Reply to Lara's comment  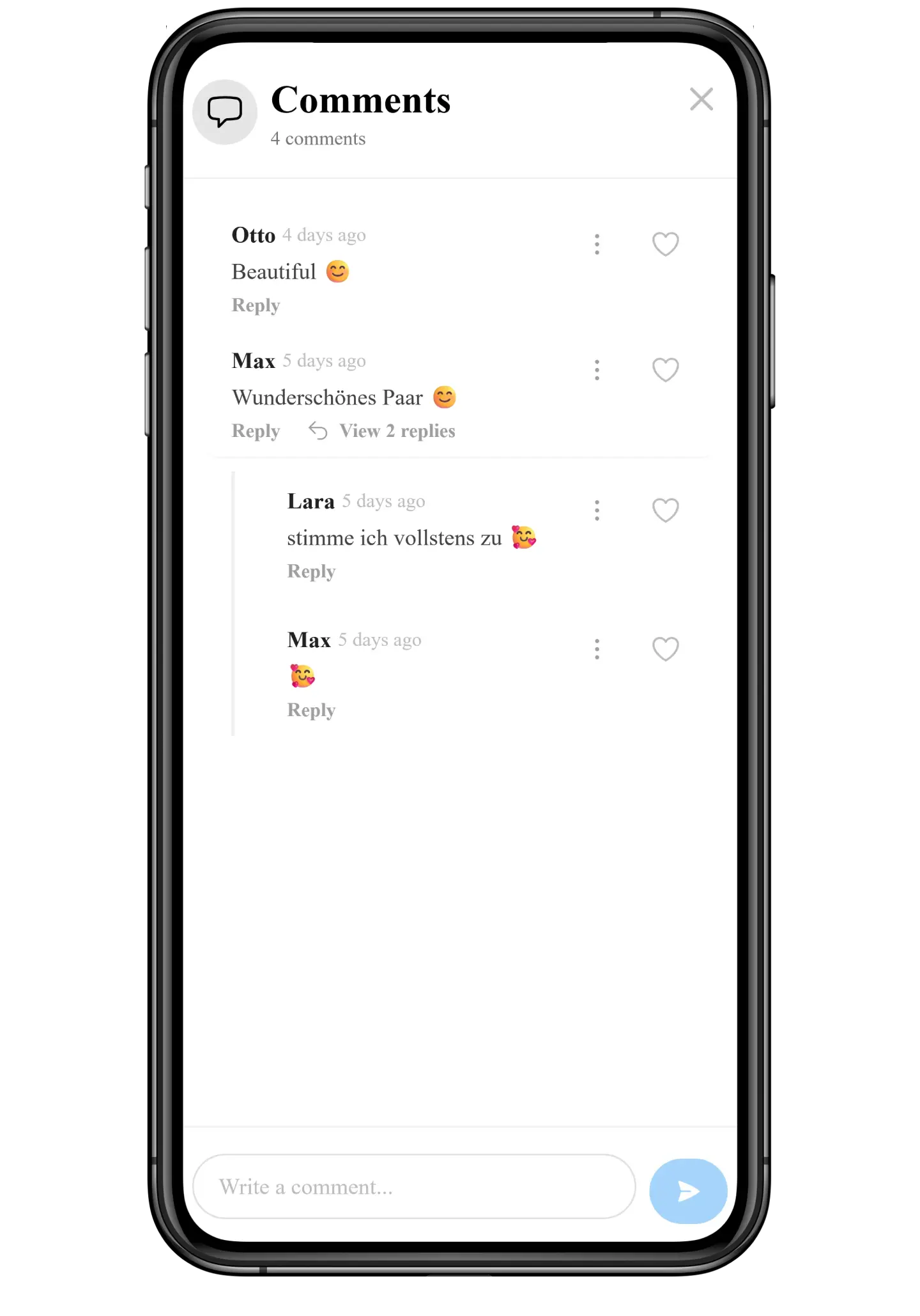(311, 571)
